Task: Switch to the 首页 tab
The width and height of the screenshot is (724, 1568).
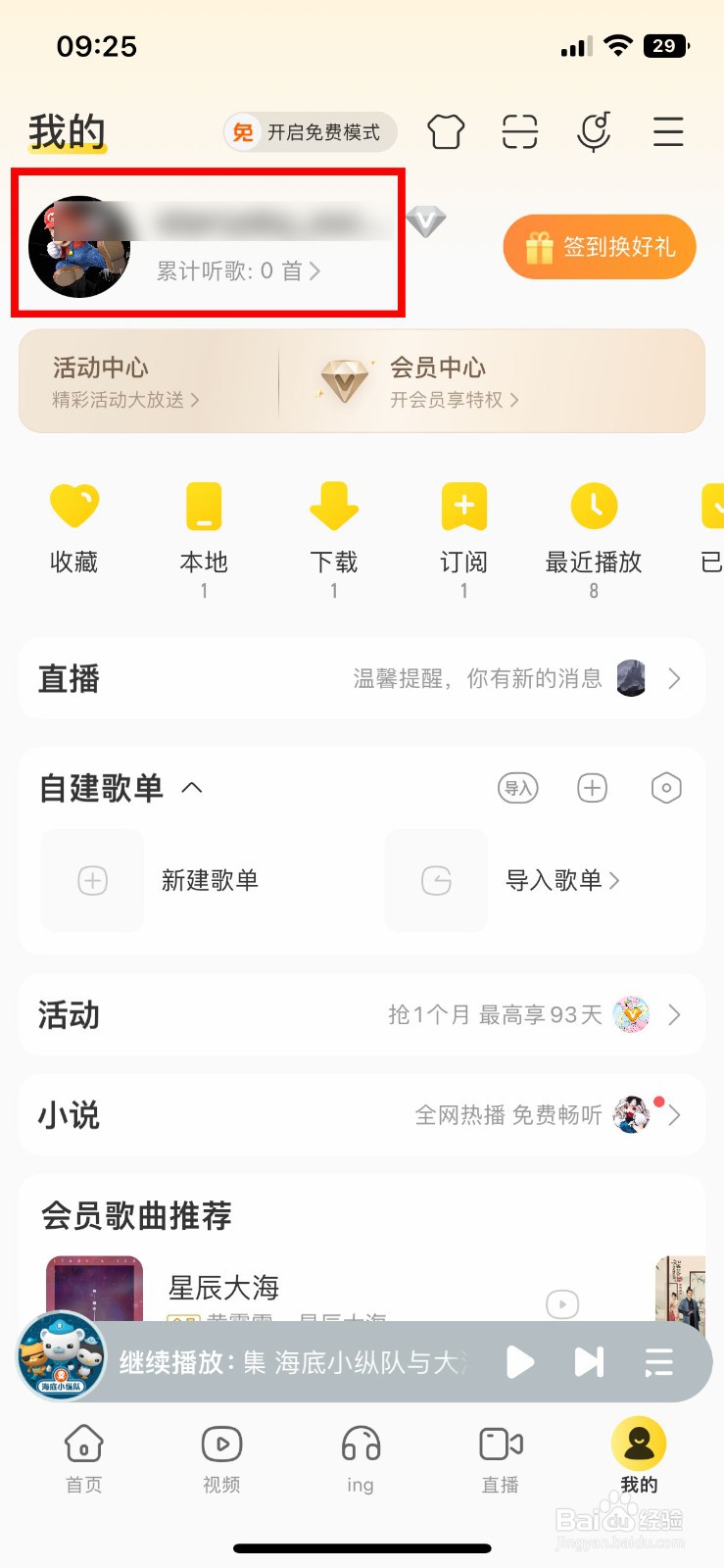Action: pos(83,1457)
